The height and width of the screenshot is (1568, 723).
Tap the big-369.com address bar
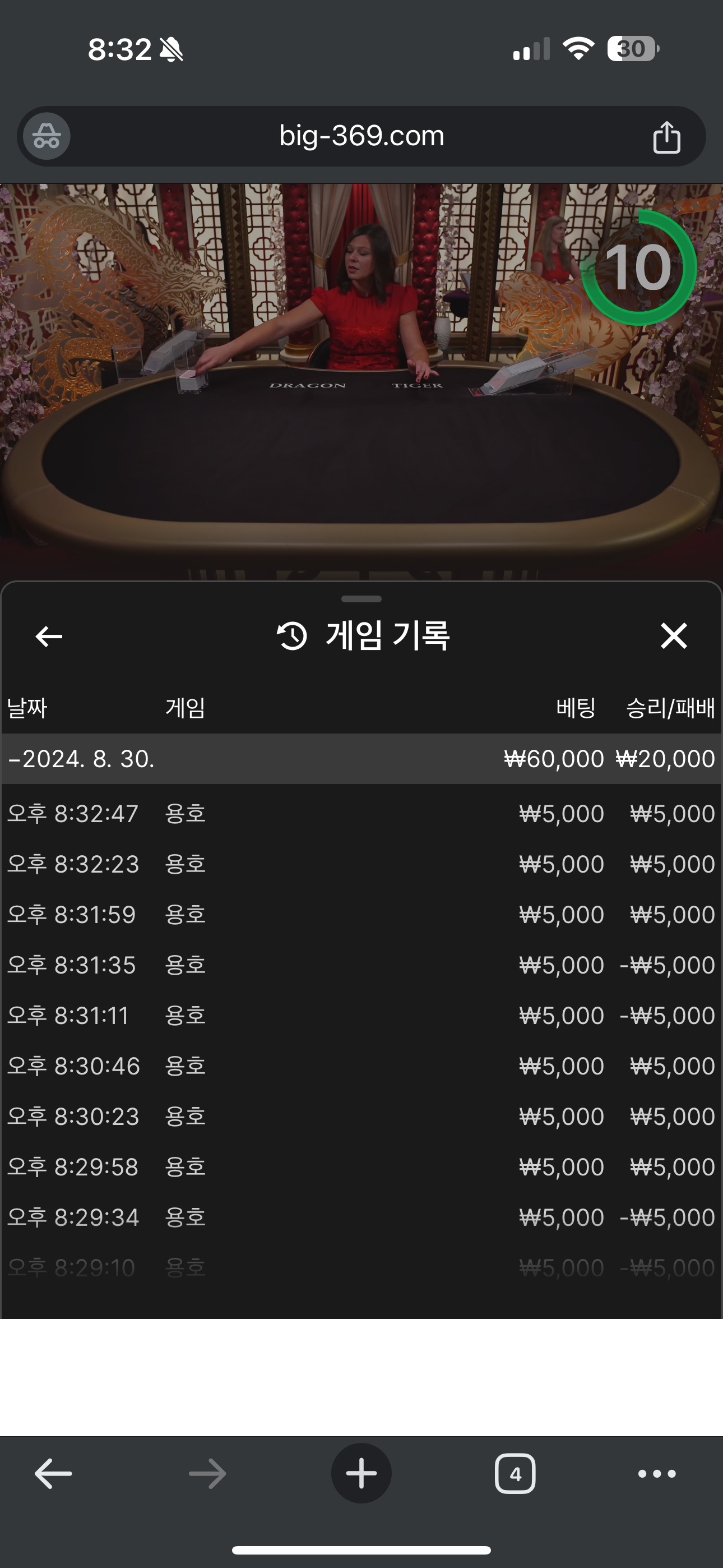tap(361, 136)
